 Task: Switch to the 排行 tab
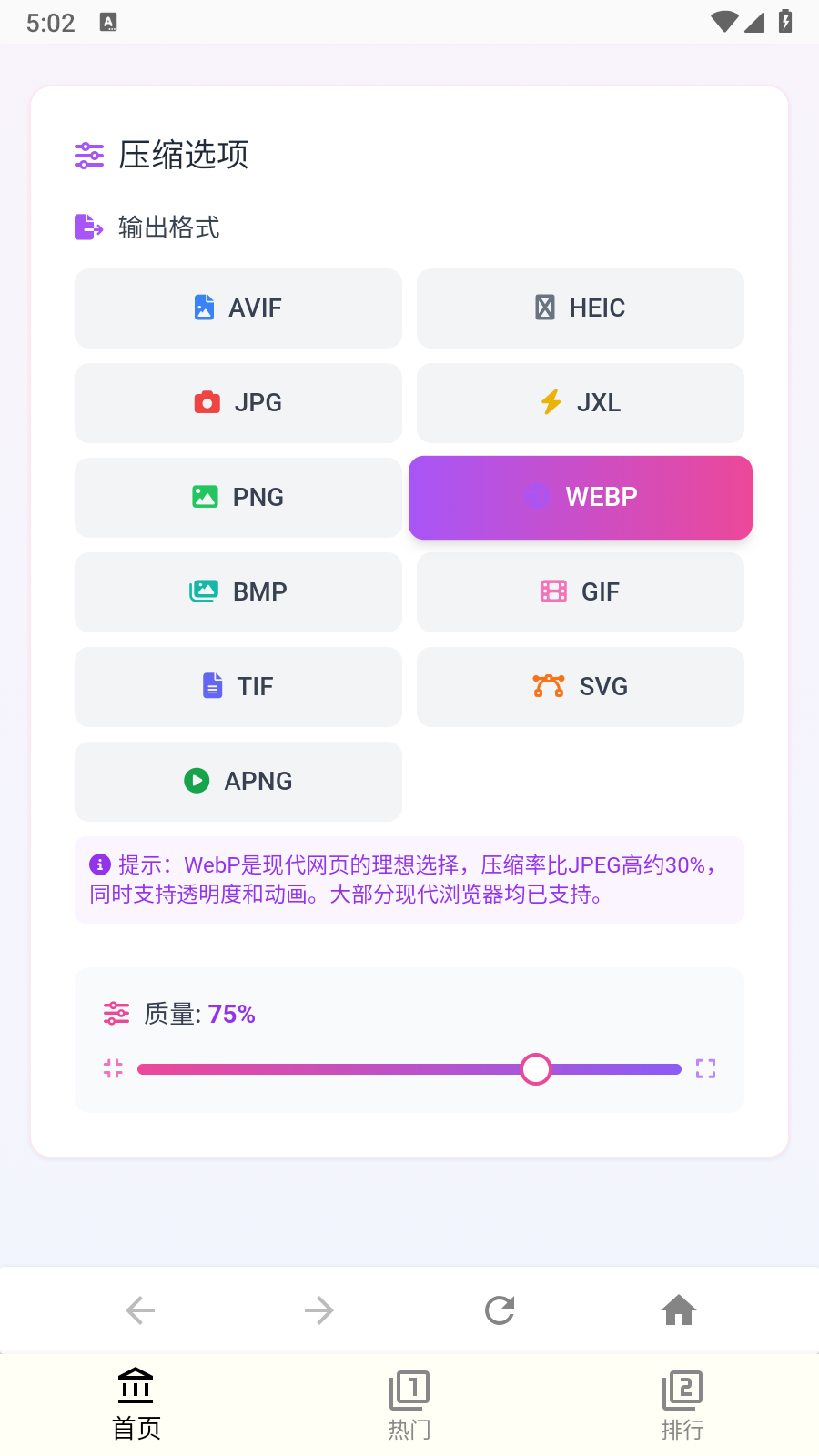point(682,1405)
